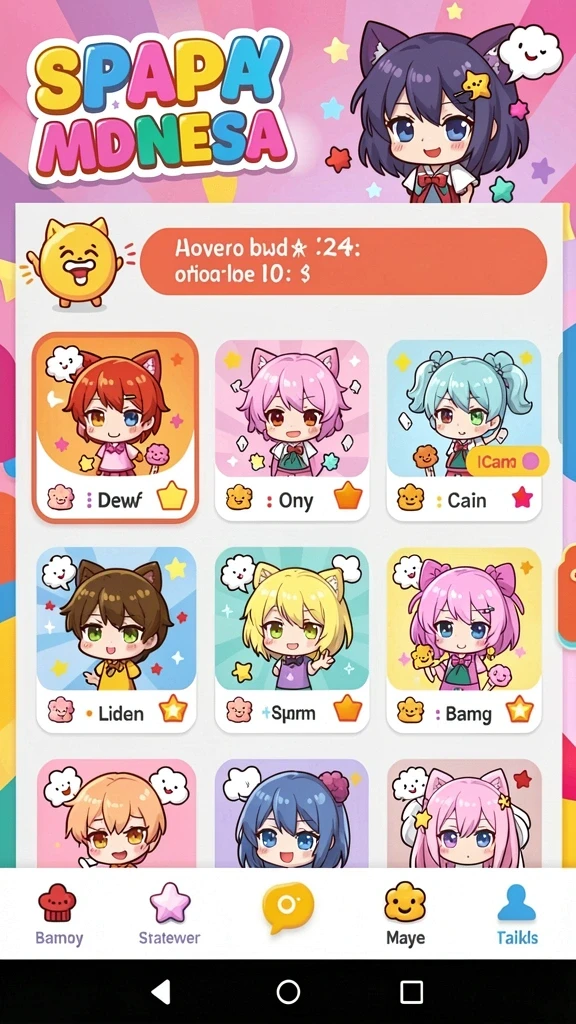Open the center chat bubble tab
This screenshot has height=1024, width=576.
(288, 908)
